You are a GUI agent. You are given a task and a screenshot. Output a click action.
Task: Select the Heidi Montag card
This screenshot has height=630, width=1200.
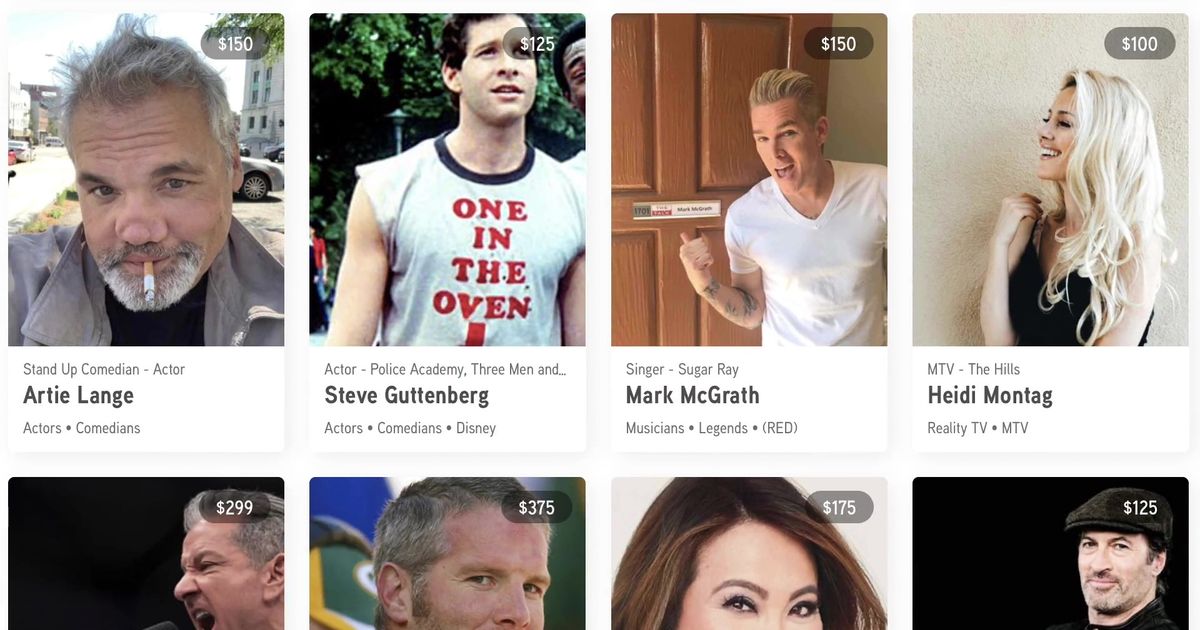[x=1050, y=230]
